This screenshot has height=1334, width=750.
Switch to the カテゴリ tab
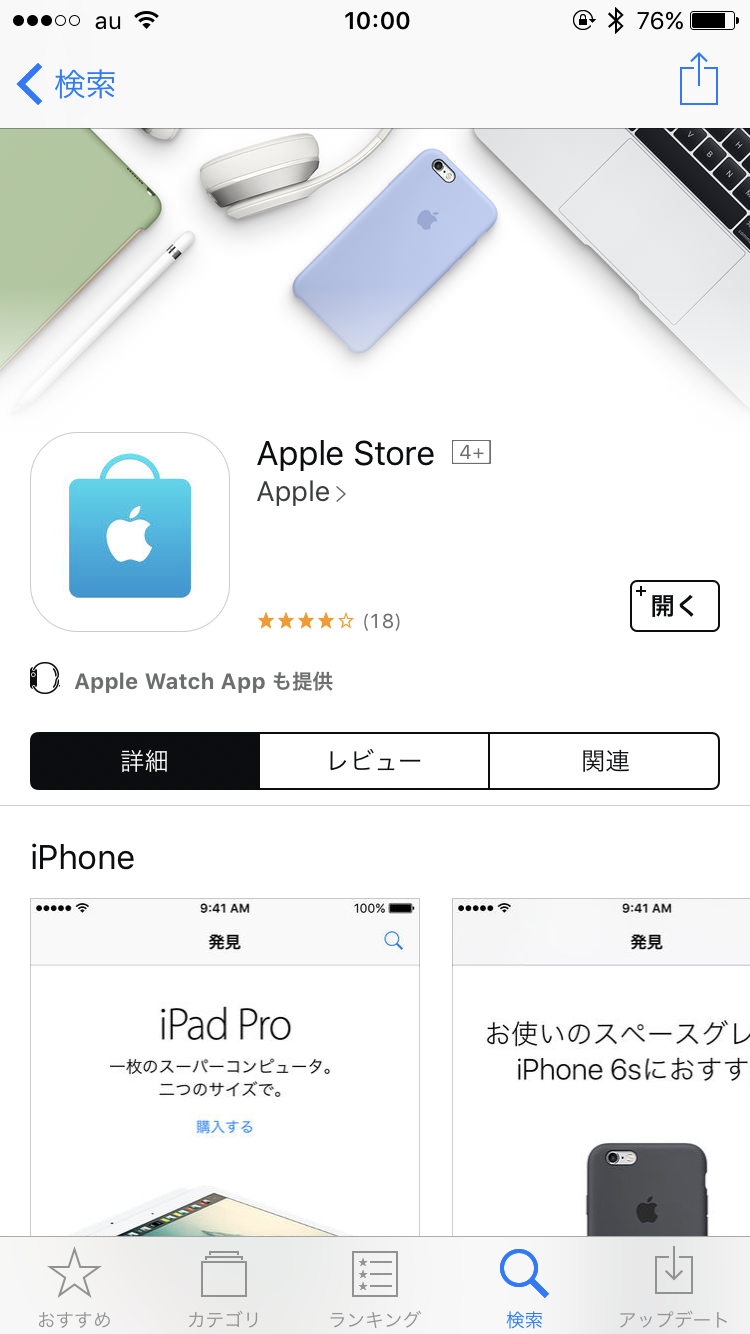[x=224, y=1287]
